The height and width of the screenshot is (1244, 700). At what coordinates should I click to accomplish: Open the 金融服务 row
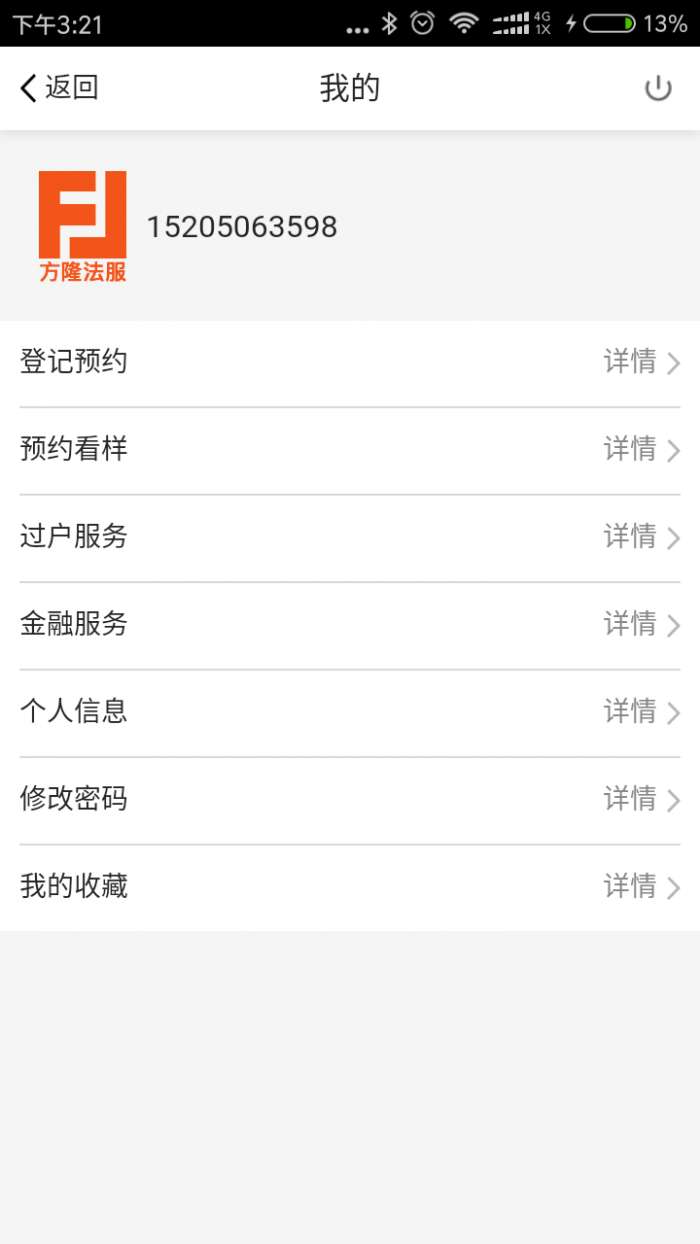[350, 624]
